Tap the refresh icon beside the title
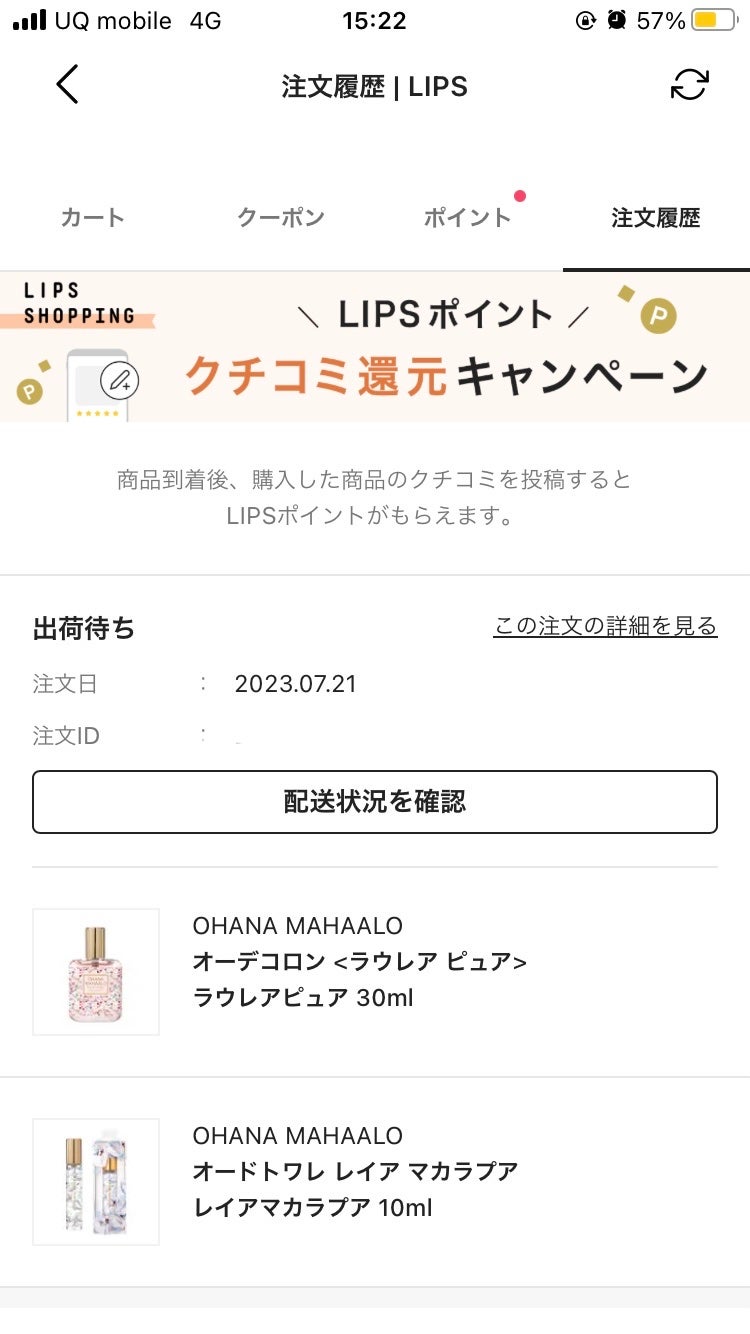This screenshot has height=1334, width=750. pos(689,86)
